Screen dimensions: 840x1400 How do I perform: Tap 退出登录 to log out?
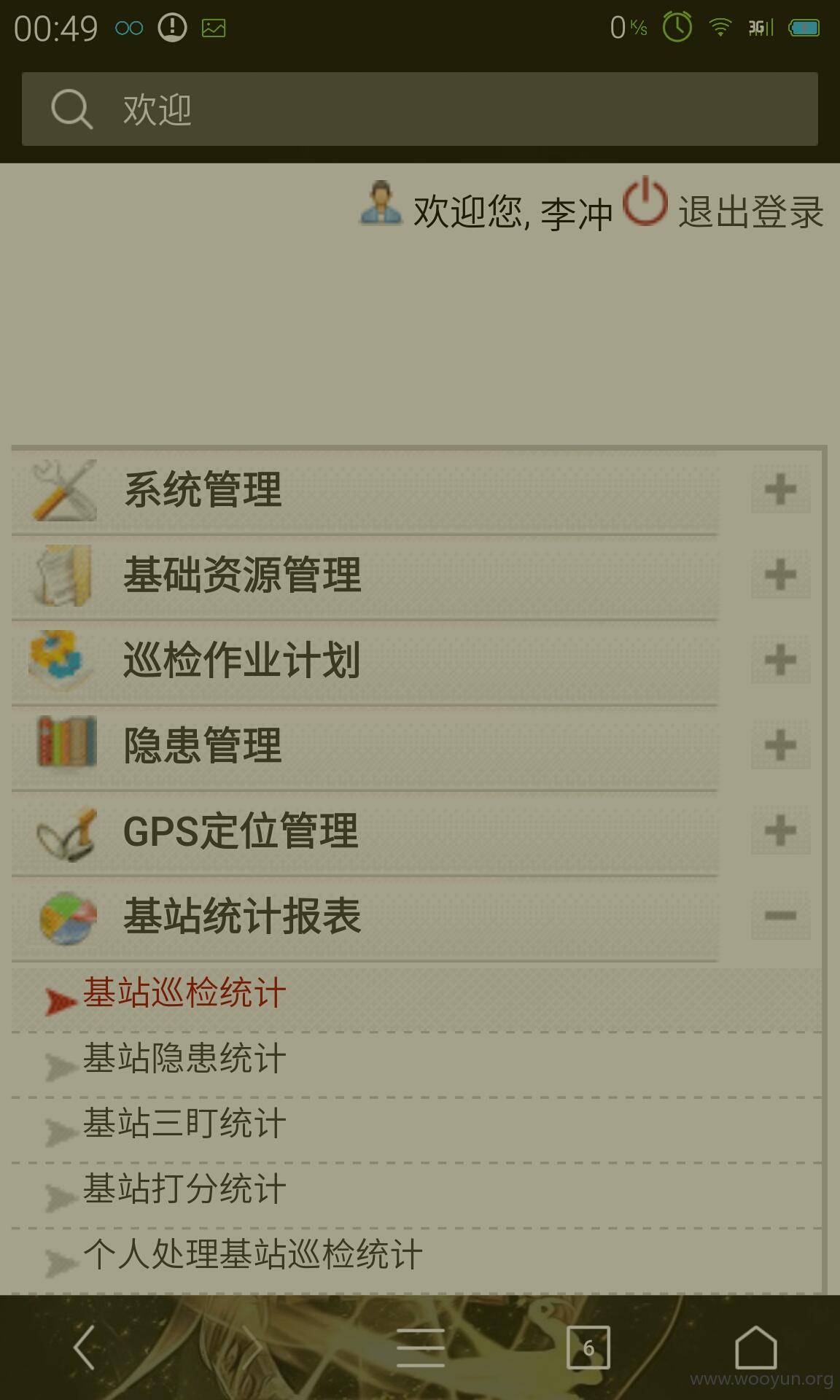click(750, 212)
